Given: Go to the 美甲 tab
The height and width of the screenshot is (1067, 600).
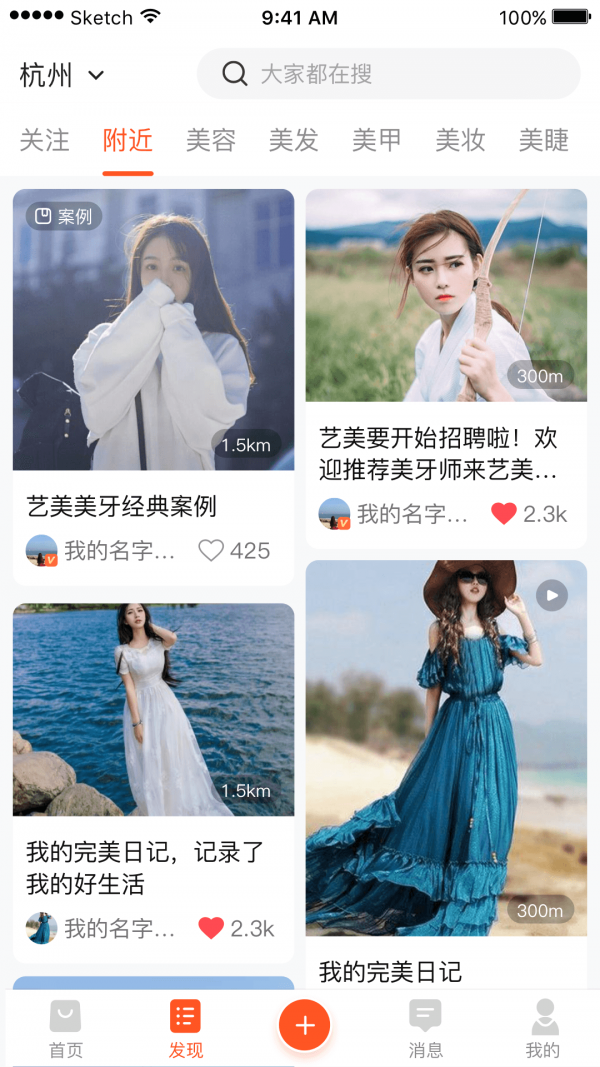Looking at the screenshot, I should (x=377, y=141).
